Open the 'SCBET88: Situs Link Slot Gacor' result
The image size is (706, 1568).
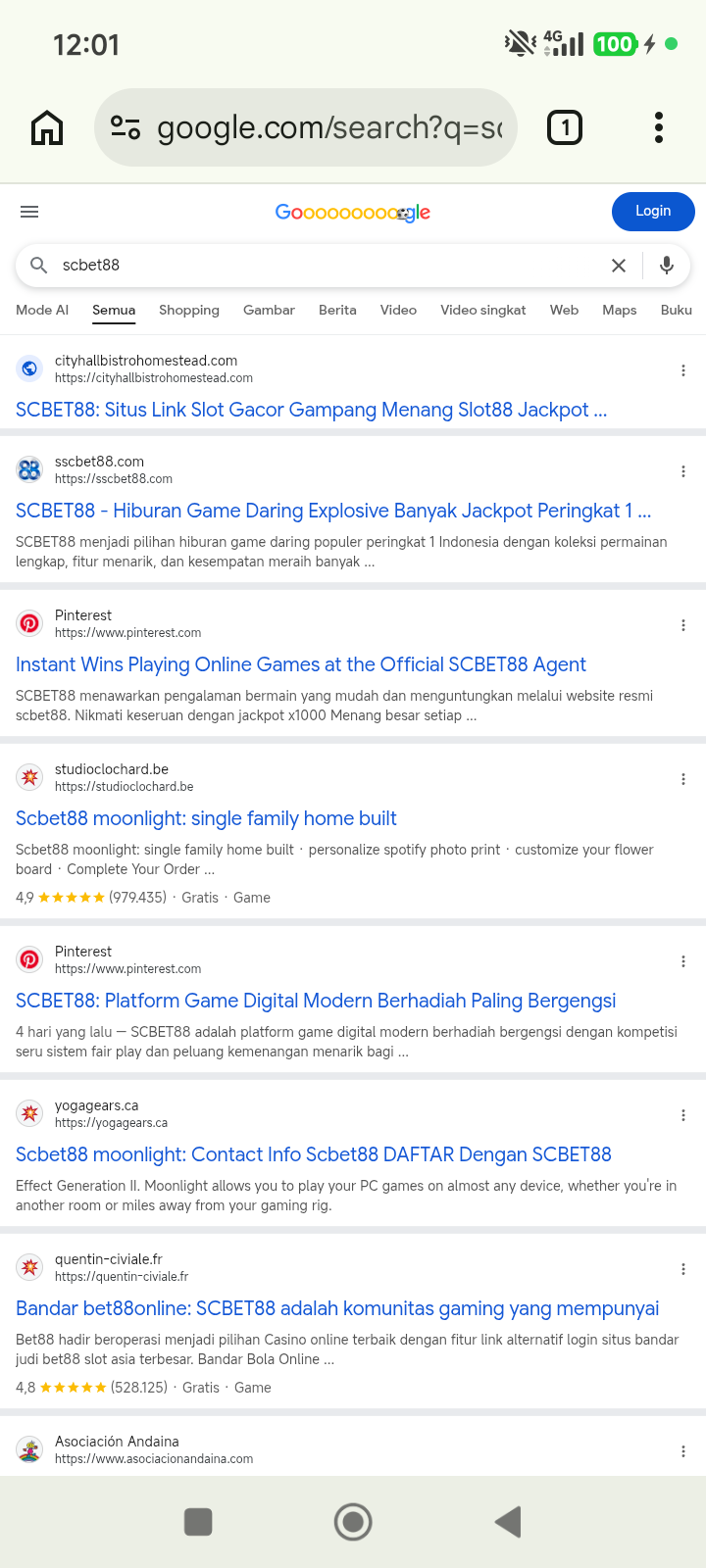point(312,410)
